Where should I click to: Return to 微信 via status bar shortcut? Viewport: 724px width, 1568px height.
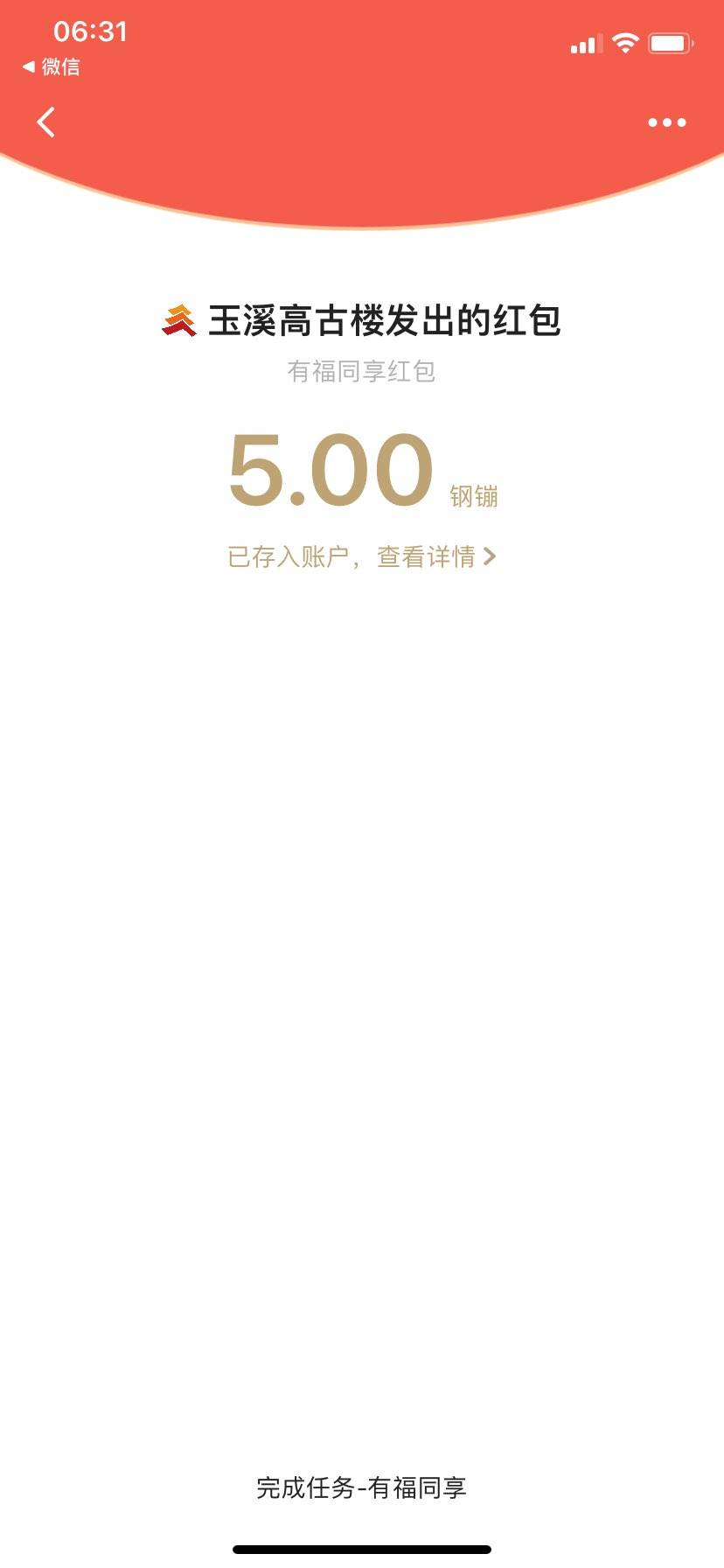tap(52, 66)
